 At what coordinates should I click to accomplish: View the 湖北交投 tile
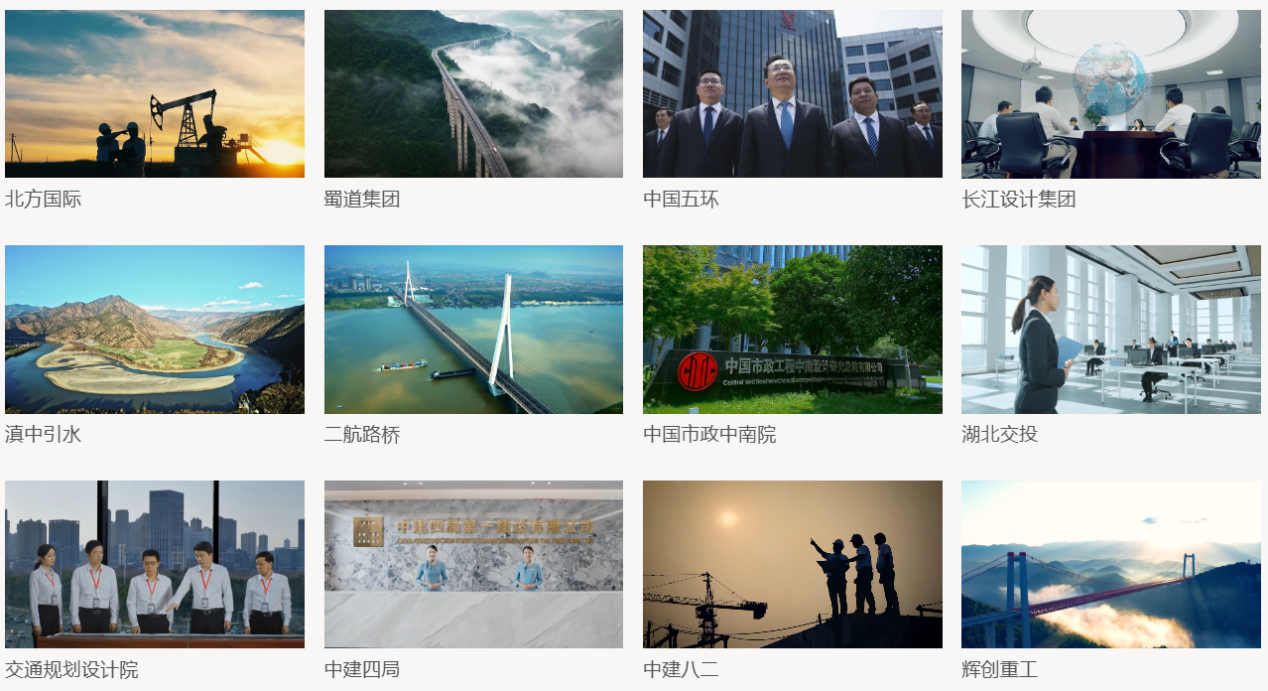[1111, 329]
